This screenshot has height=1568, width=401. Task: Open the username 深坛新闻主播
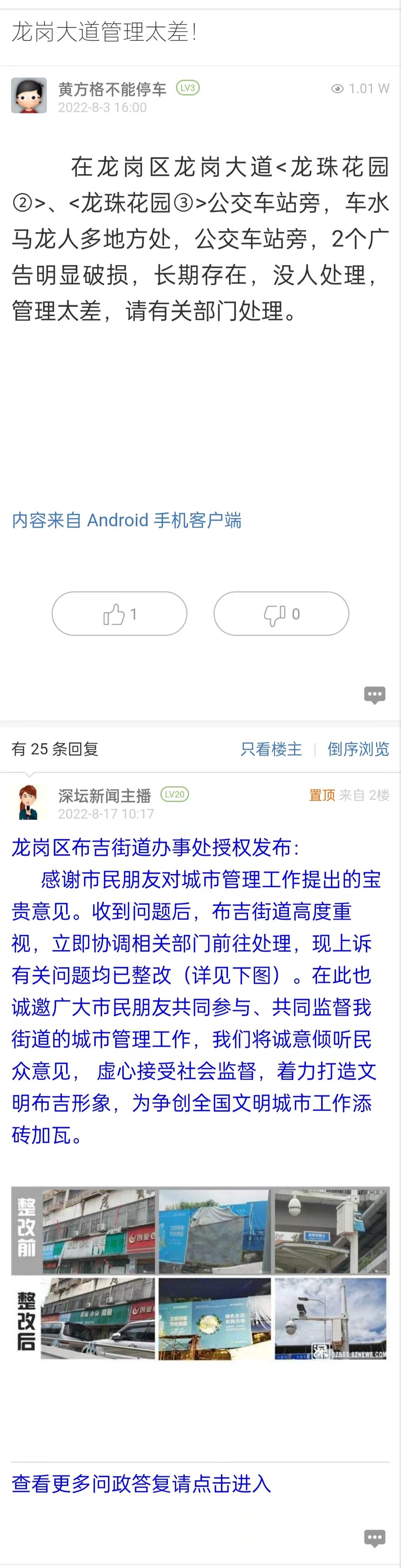pos(104,795)
